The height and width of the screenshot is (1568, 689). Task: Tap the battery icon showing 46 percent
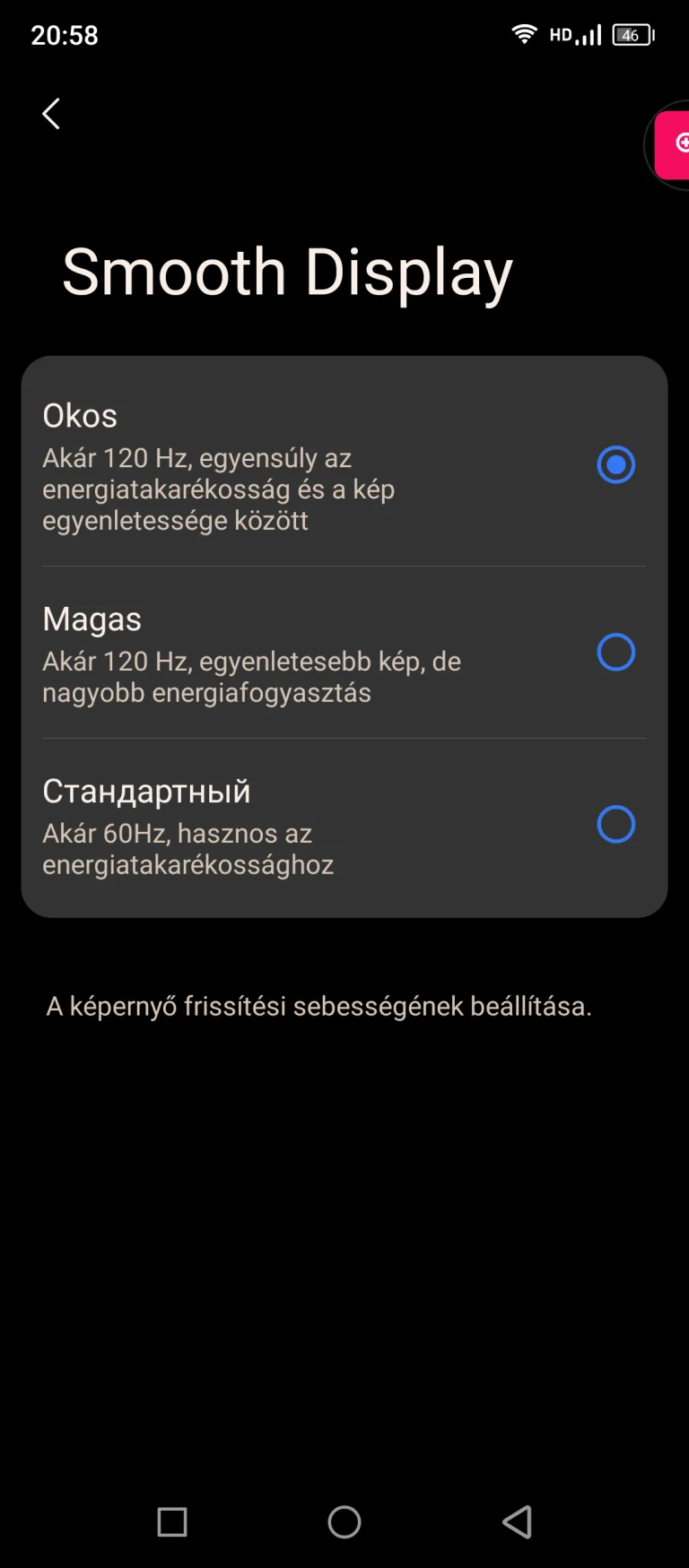[x=632, y=34]
